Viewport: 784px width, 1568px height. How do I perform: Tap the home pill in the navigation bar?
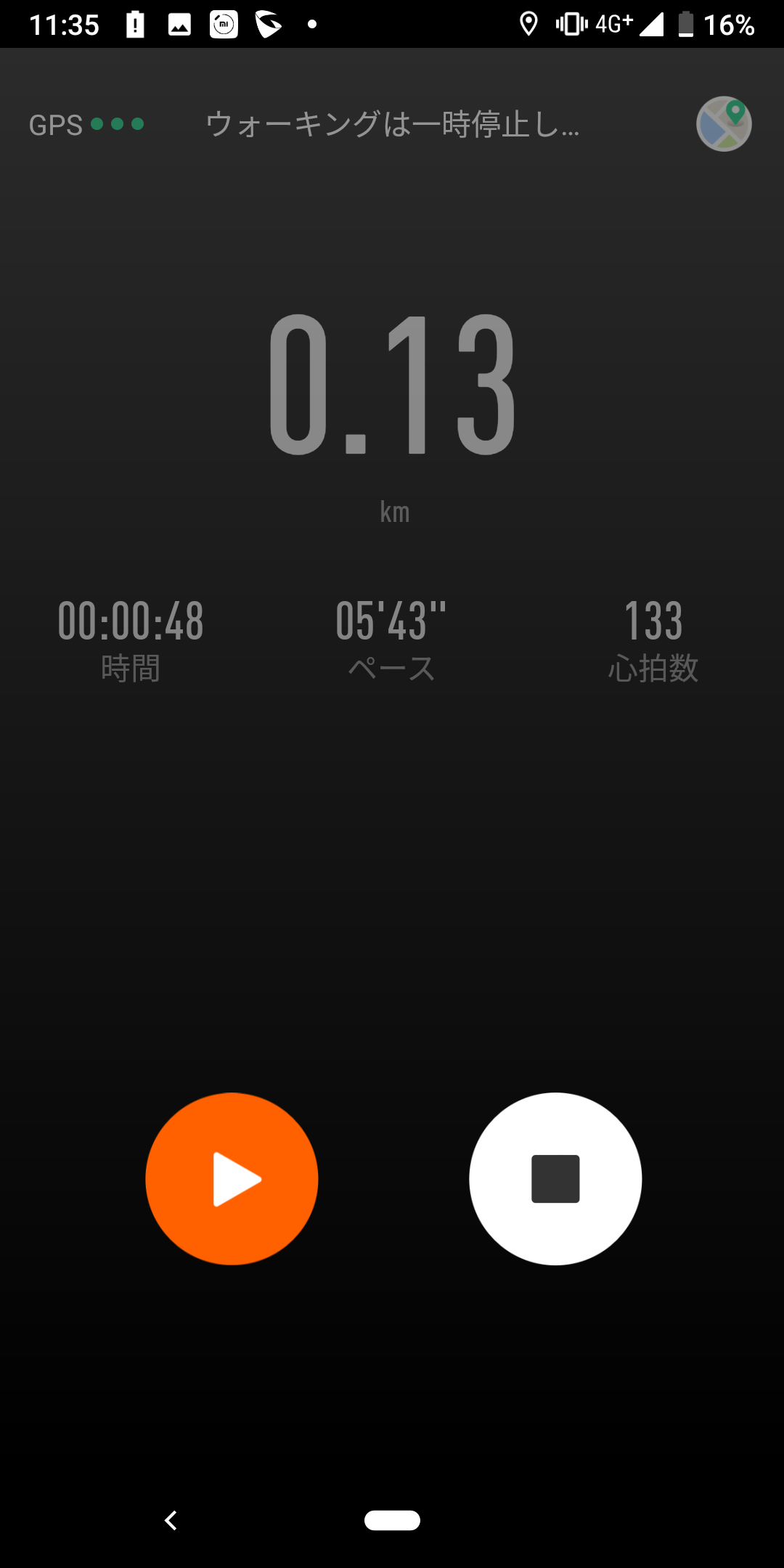[392, 1520]
